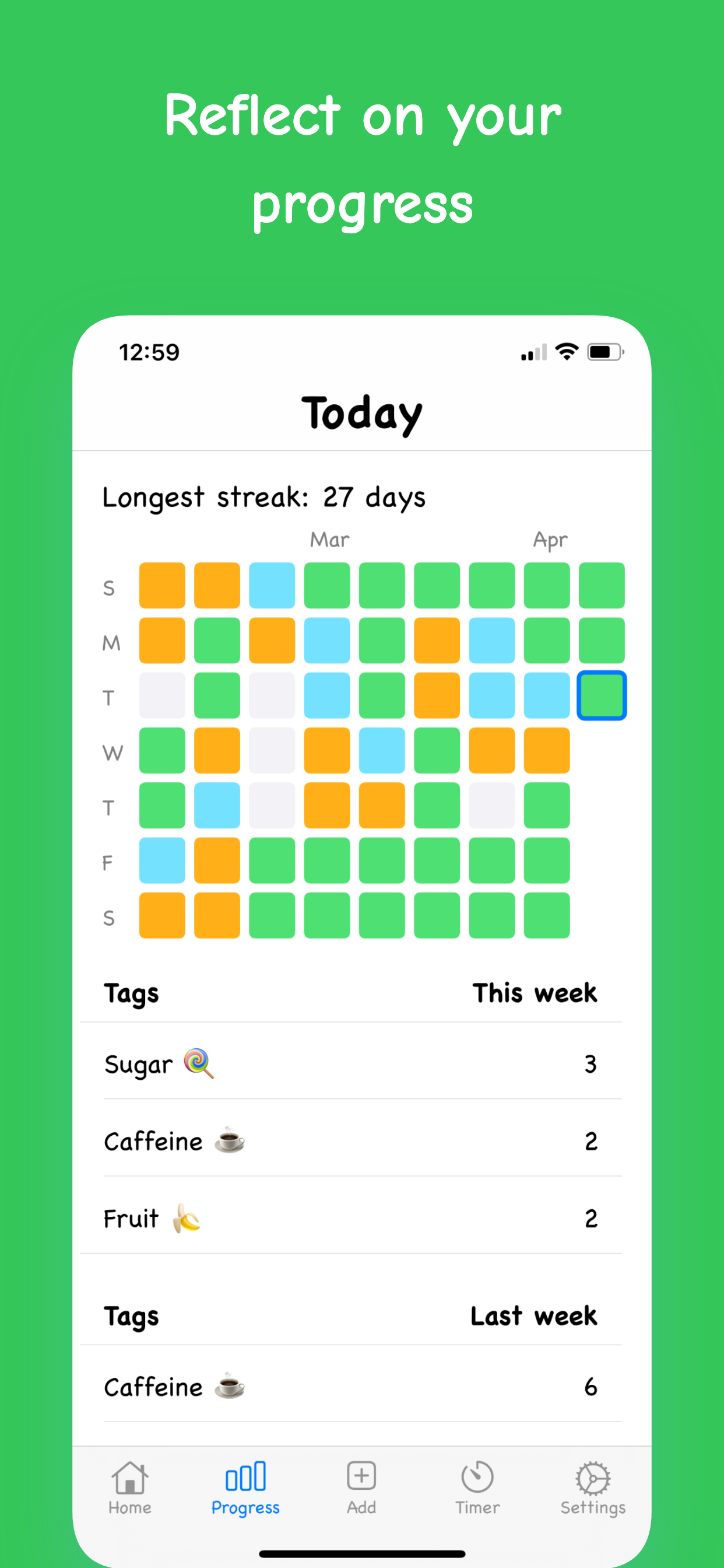Open the Mar month label
Screen dimensions: 724x1568
pos(329,538)
